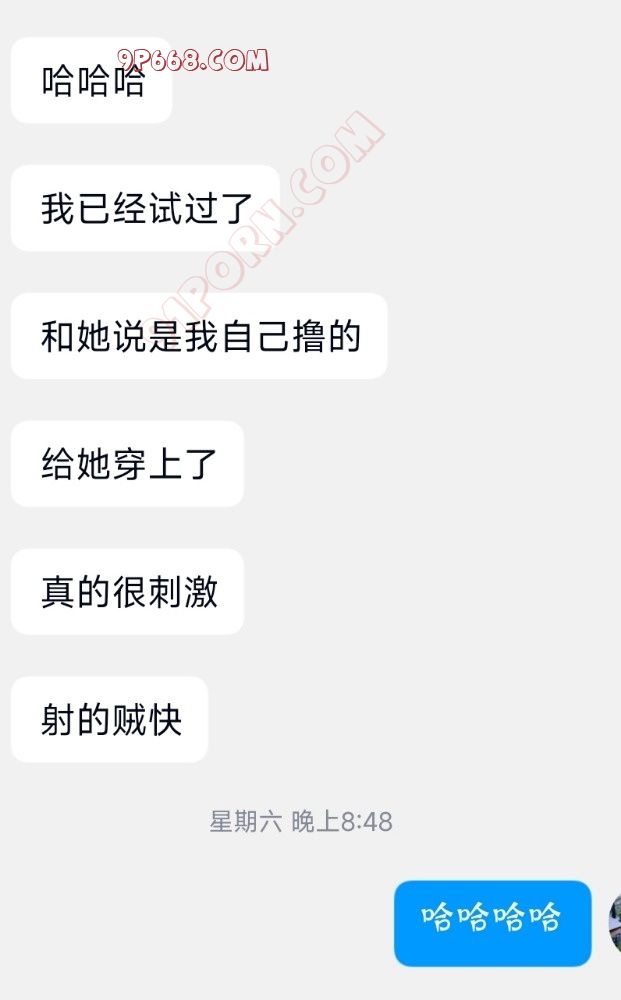This screenshot has height=1000, width=621.
Task: Open the sender's profile avatar
Action: tap(614, 922)
